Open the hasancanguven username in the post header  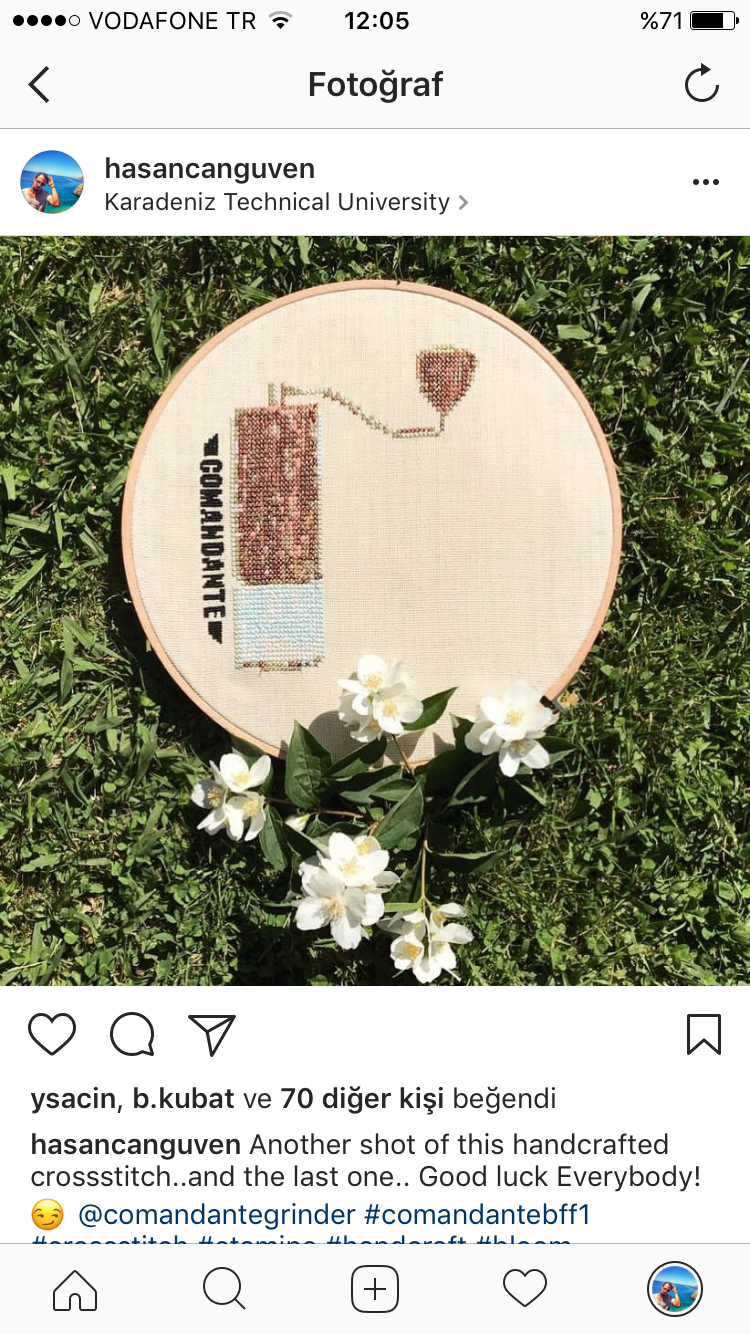(x=209, y=168)
